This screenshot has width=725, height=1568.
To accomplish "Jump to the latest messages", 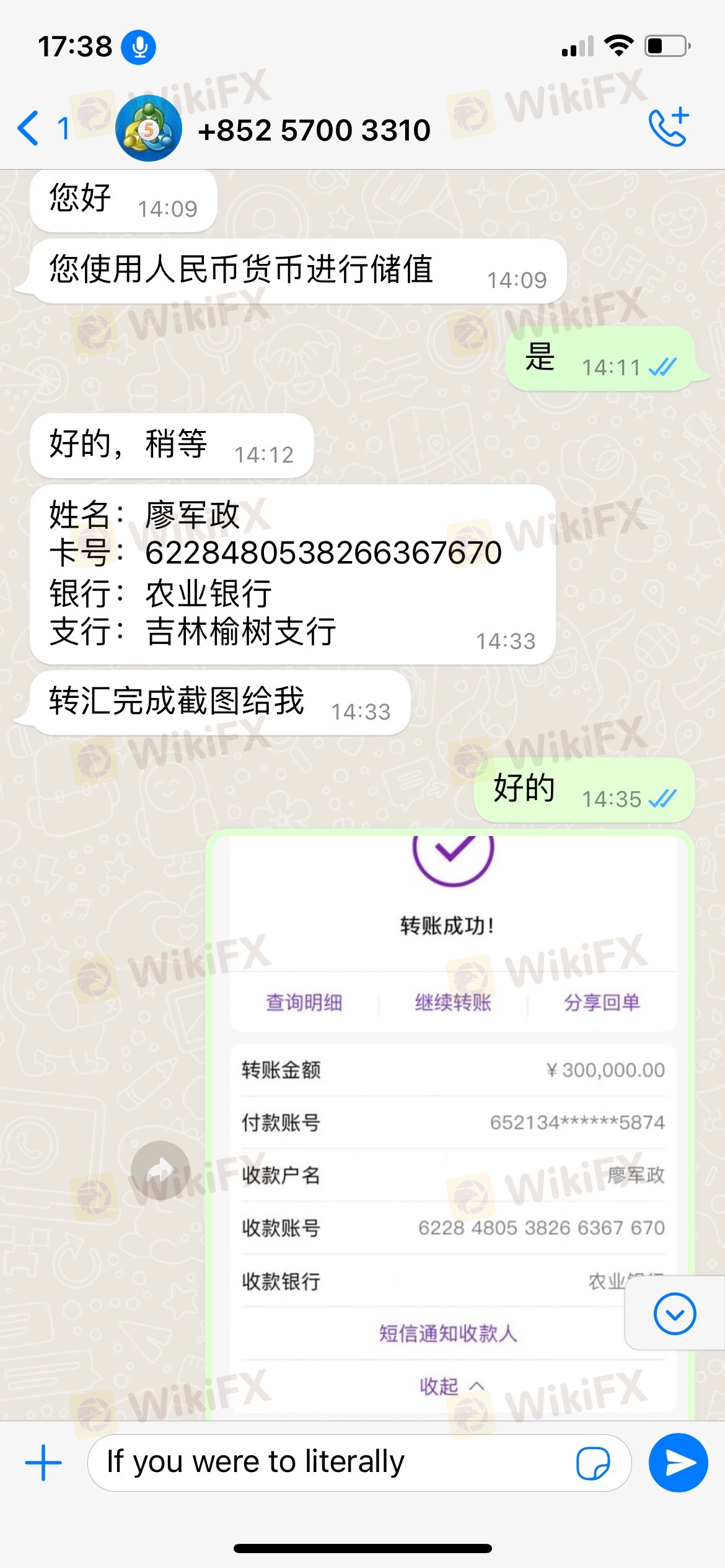I will coord(674,1313).
